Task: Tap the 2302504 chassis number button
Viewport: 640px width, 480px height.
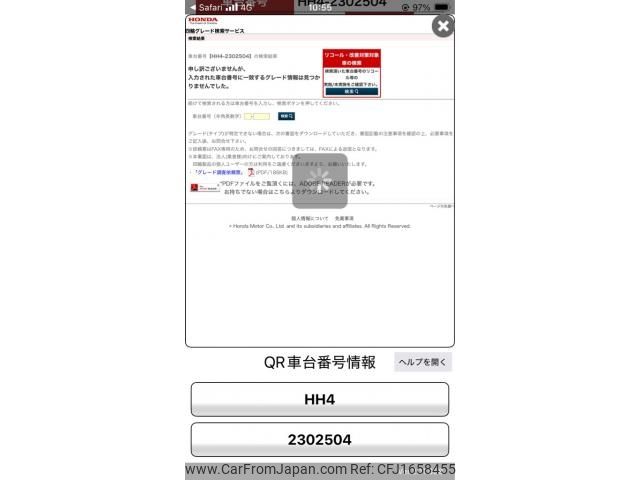Action: tap(320, 440)
